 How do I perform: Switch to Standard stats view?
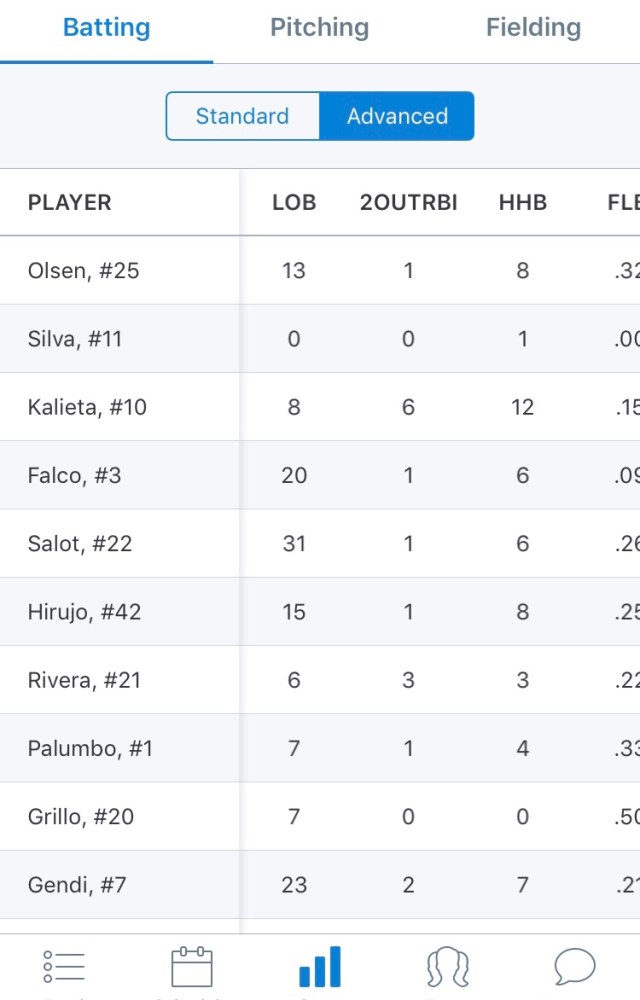click(x=242, y=116)
